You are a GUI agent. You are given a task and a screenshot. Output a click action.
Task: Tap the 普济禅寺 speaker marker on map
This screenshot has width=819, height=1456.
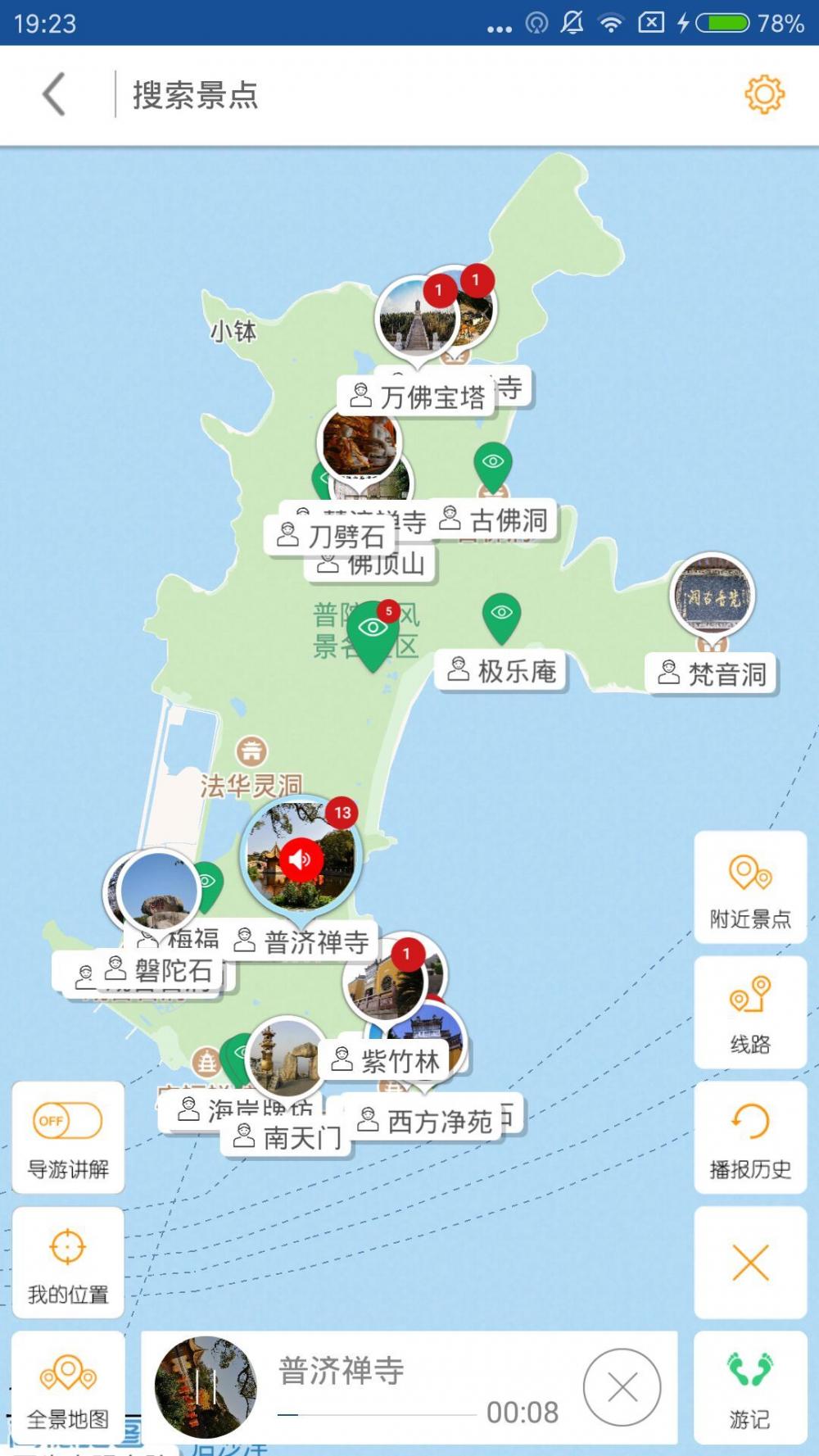pos(301,859)
